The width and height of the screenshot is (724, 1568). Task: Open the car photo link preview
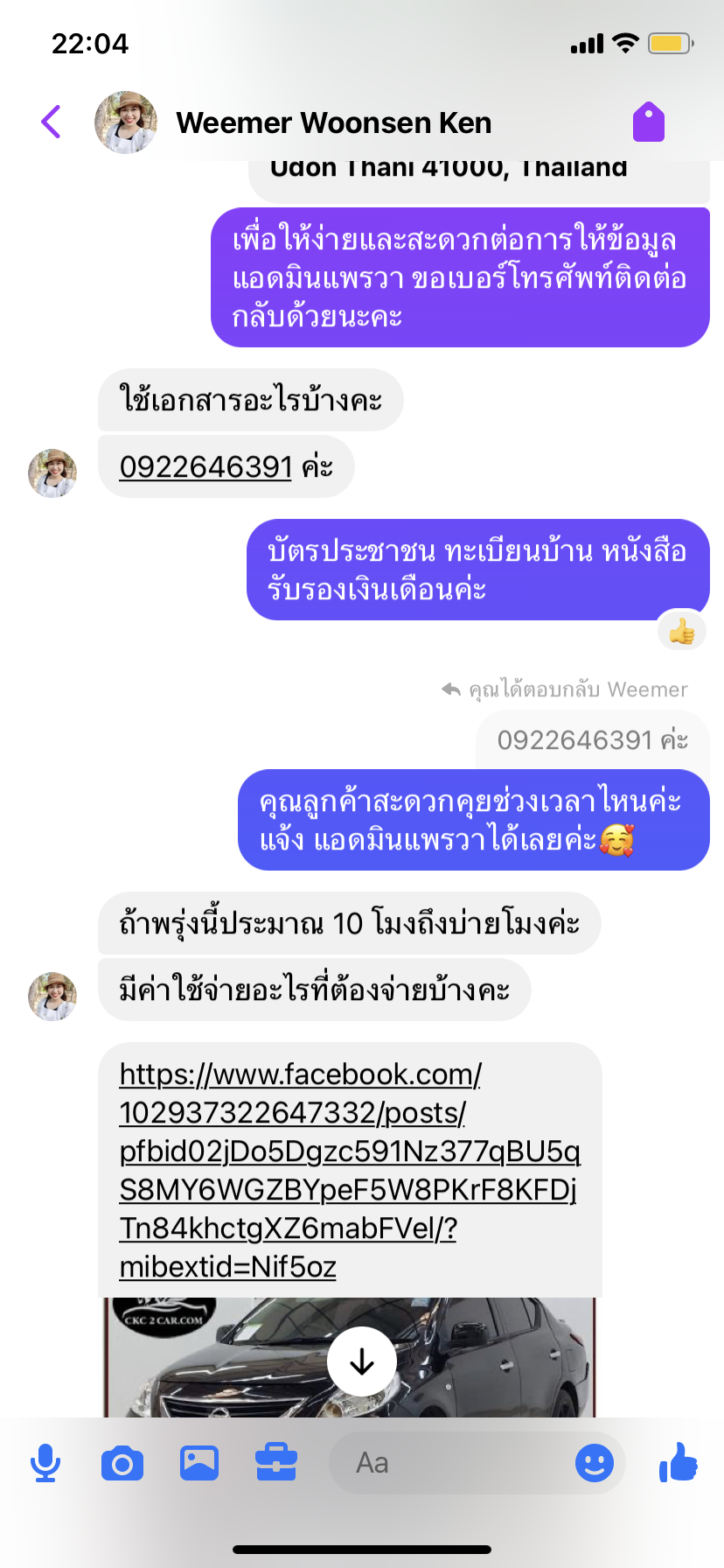pos(350,1357)
